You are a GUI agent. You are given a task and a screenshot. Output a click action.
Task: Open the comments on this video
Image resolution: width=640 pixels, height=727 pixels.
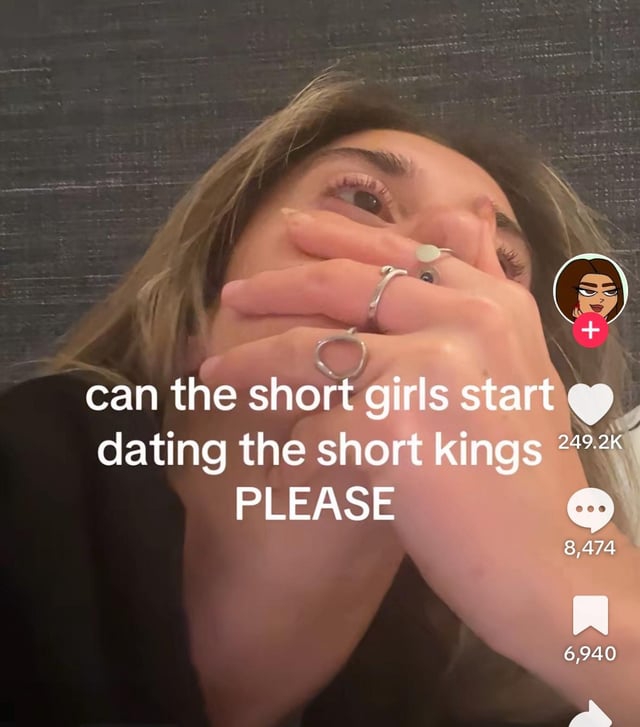pos(590,511)
